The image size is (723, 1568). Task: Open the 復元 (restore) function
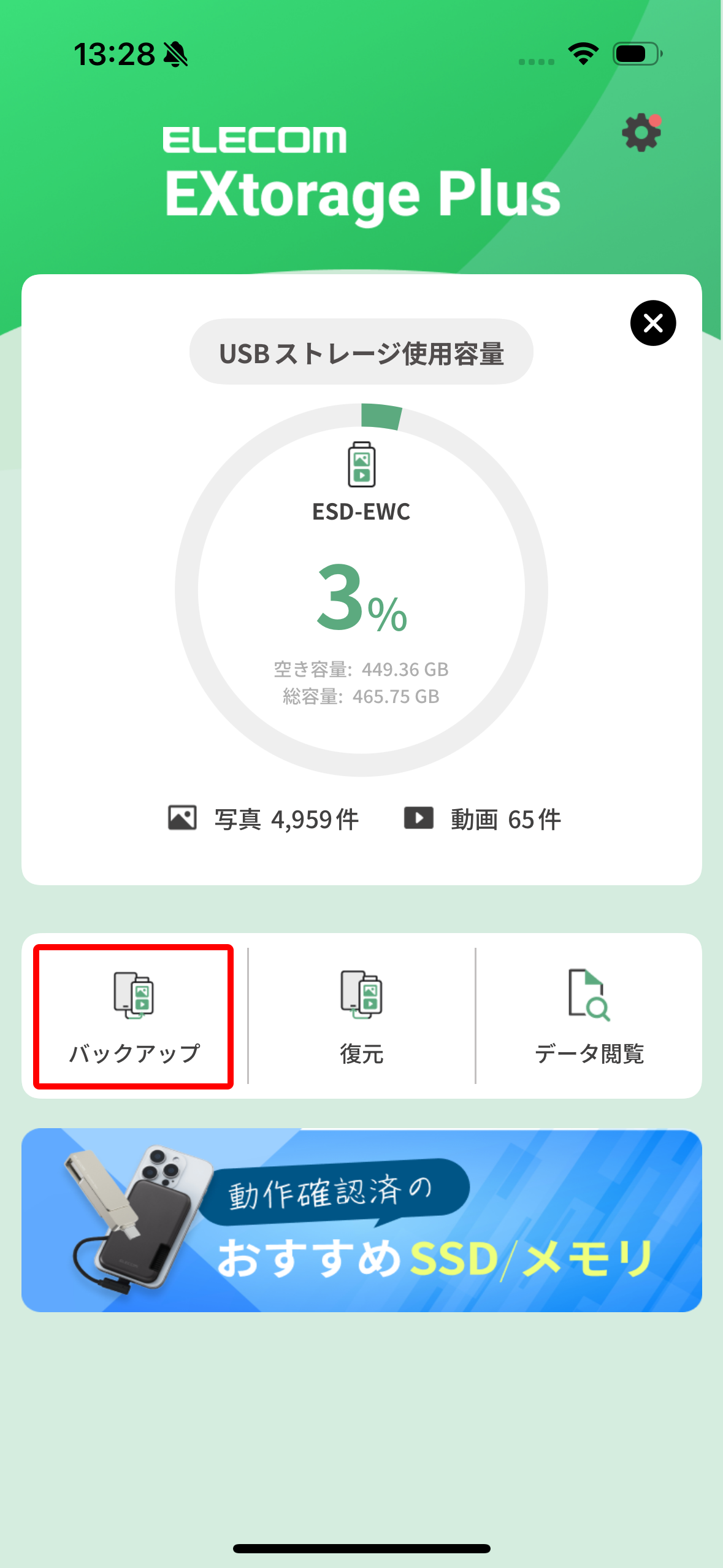362,1017
